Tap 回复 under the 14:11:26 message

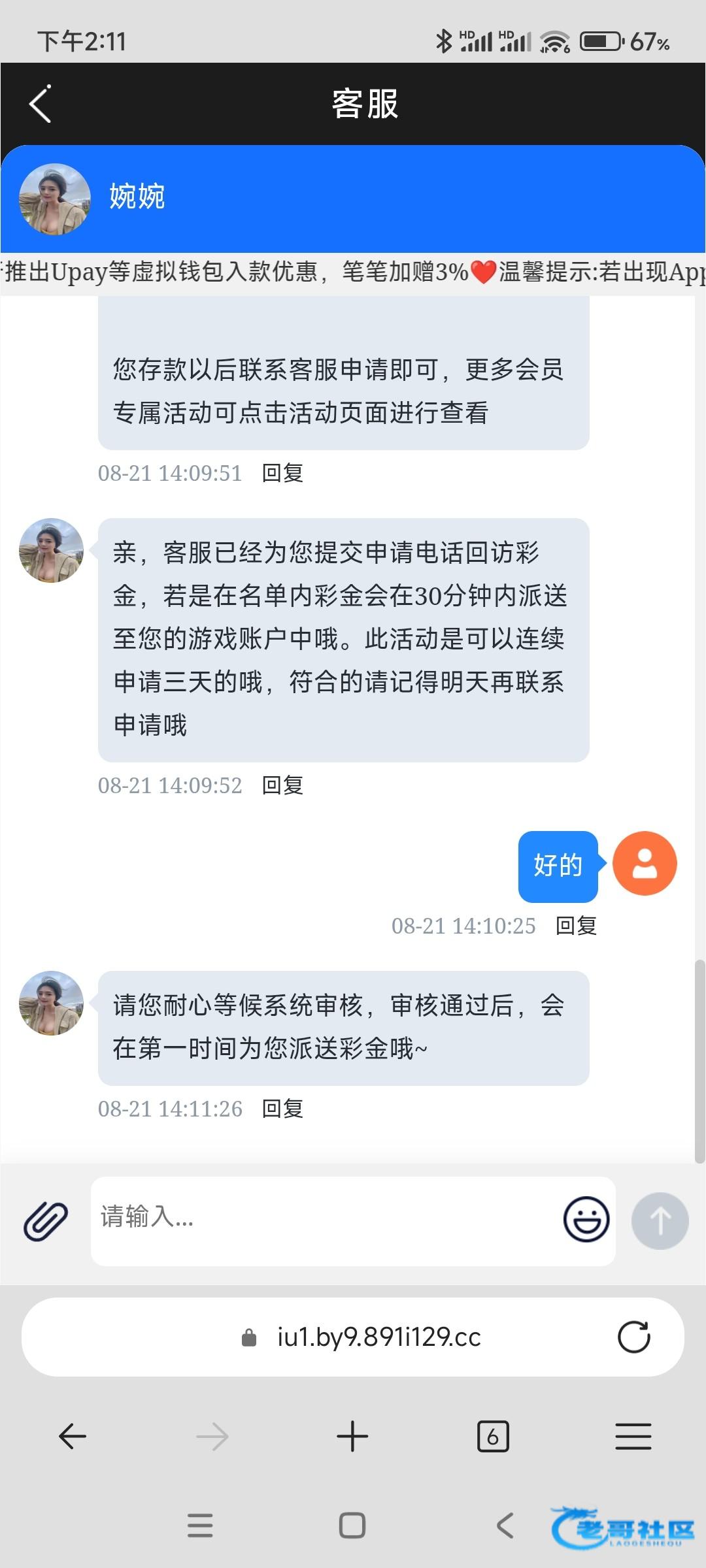click(x=282, y=1109)
